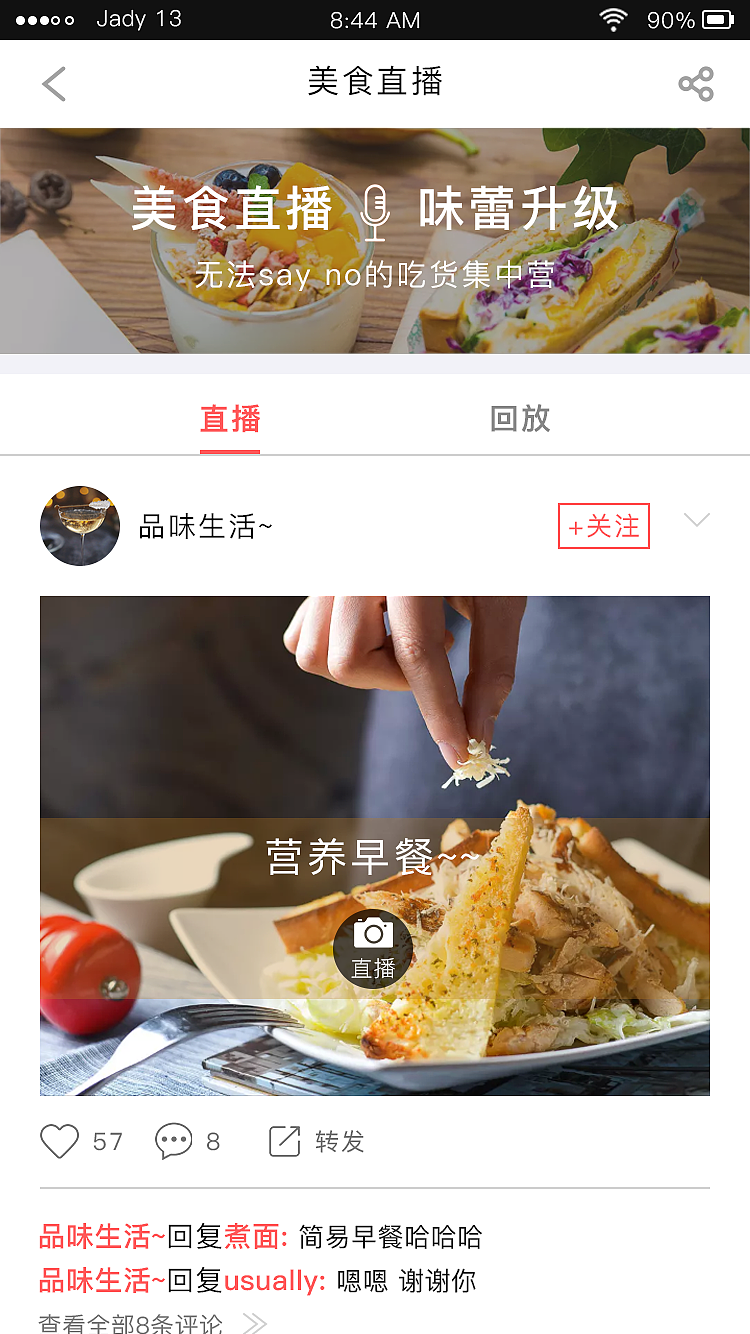Tap the heart icon to like the post
Image resolution: width=750 pixels, height=1334 pixels.
[x=59, y=1140]
